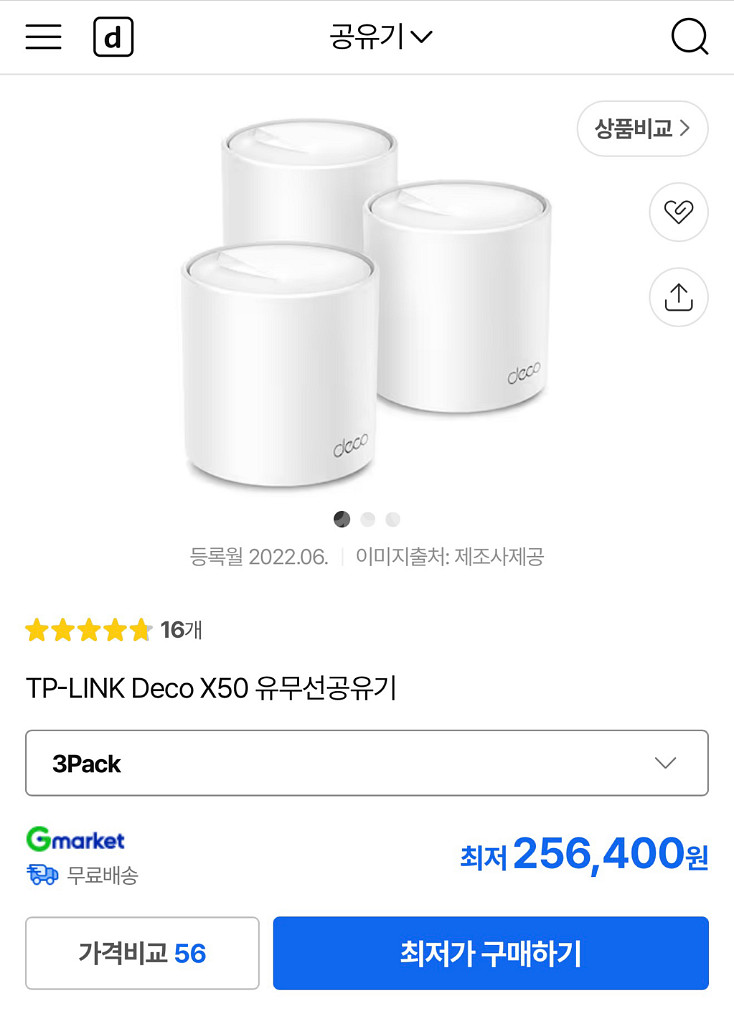This screenshot has width=734, height=1024.
Task: Tap the Danawa logo icon
Action: click(x=113, y=37)
